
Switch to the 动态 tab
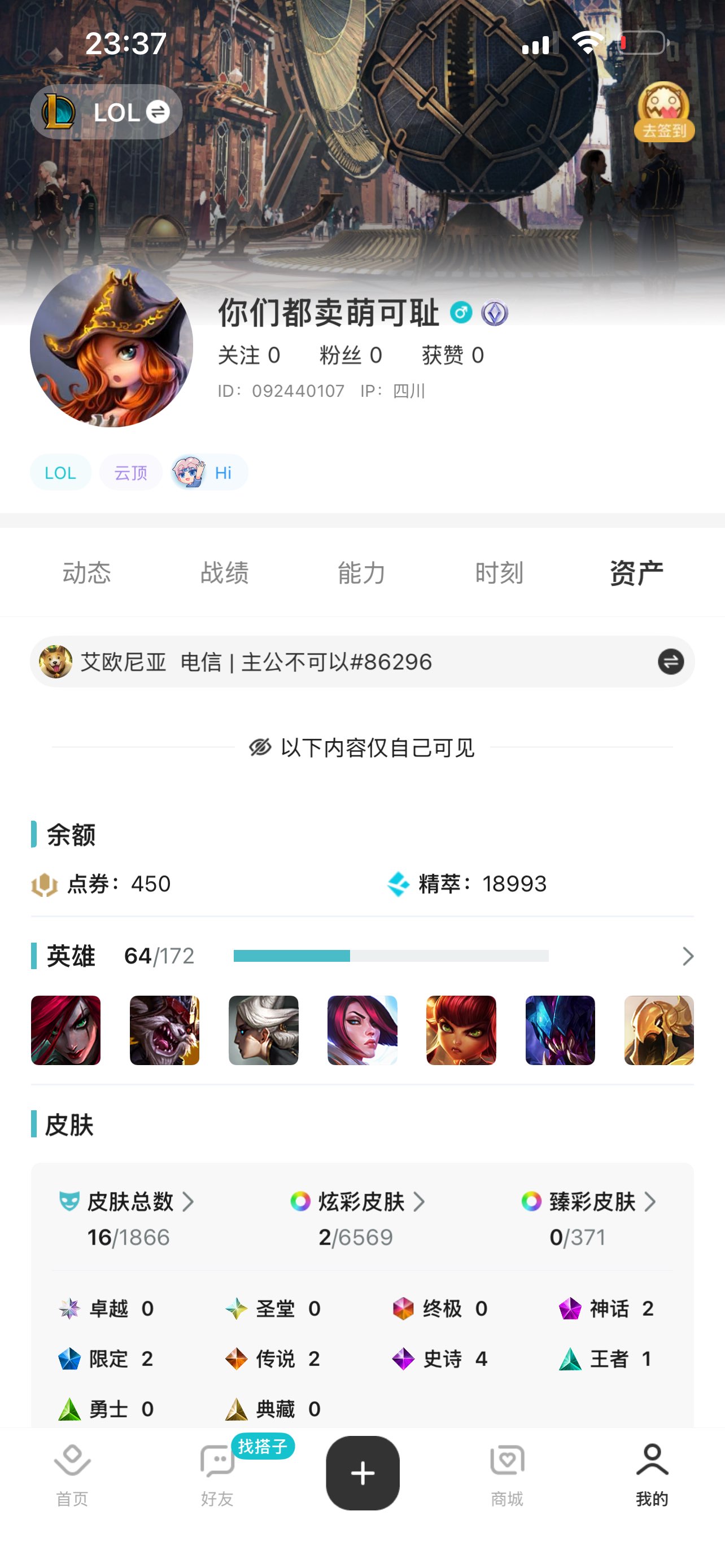[x=86, y=573]
